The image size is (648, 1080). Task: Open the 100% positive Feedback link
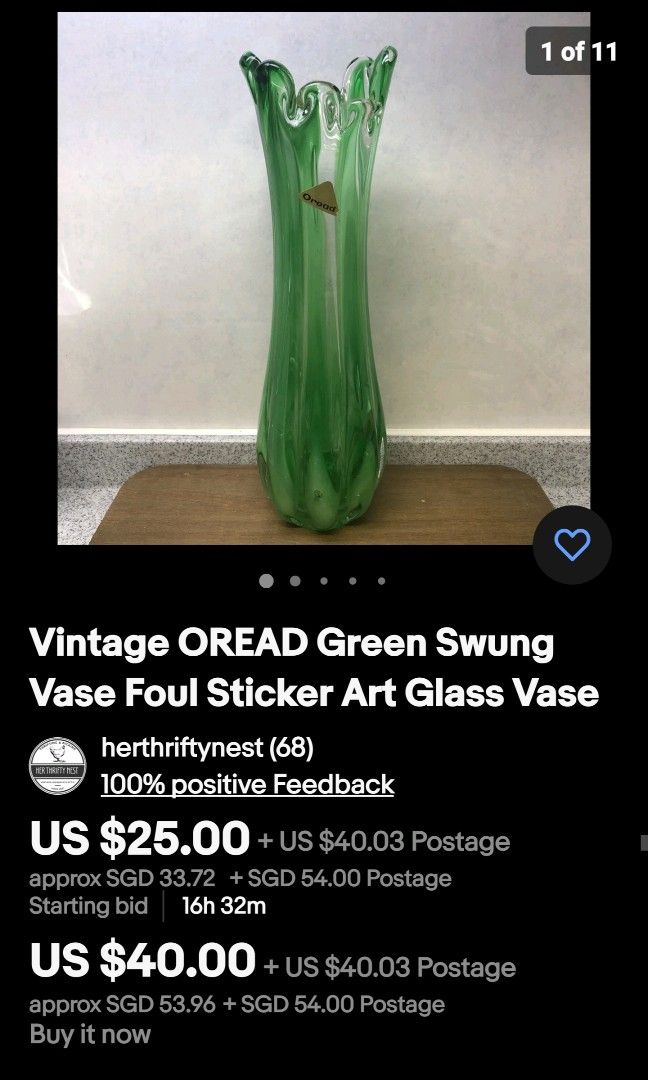pyautogui.click(x=247, y=785)
